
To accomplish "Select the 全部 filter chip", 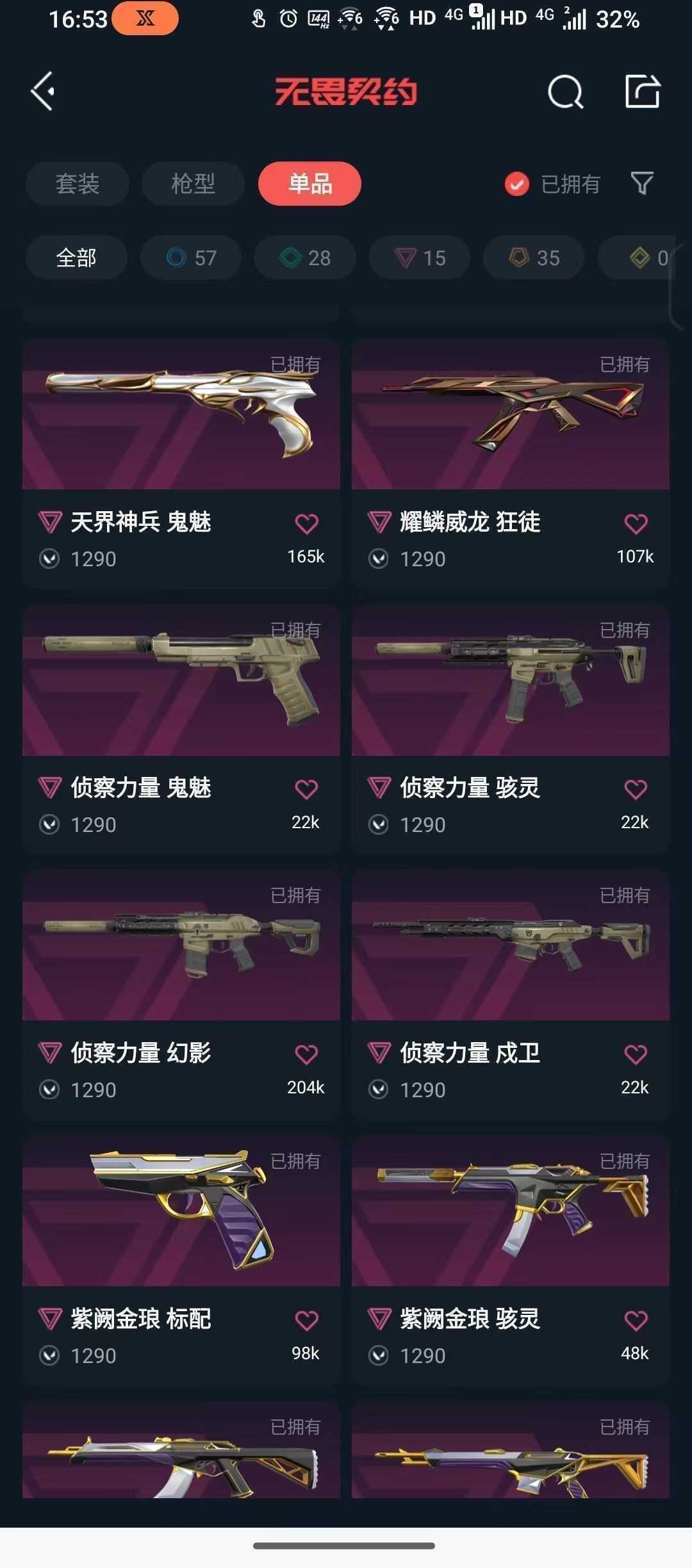I will pyautogui.click(x=76, y=257).
